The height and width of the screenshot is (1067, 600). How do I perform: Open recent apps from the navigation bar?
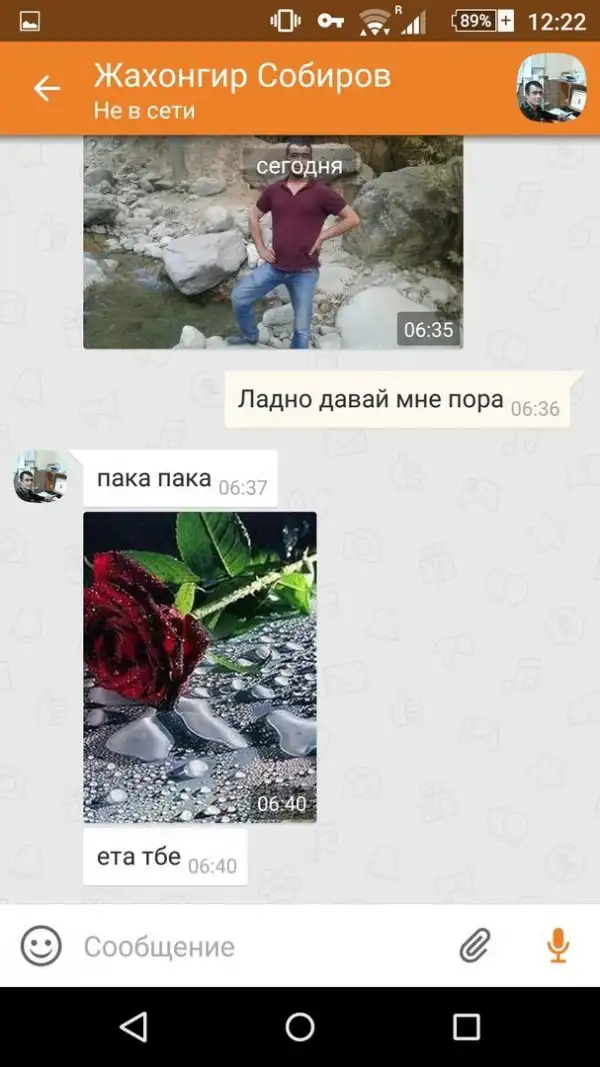[x=466, y=1027]
